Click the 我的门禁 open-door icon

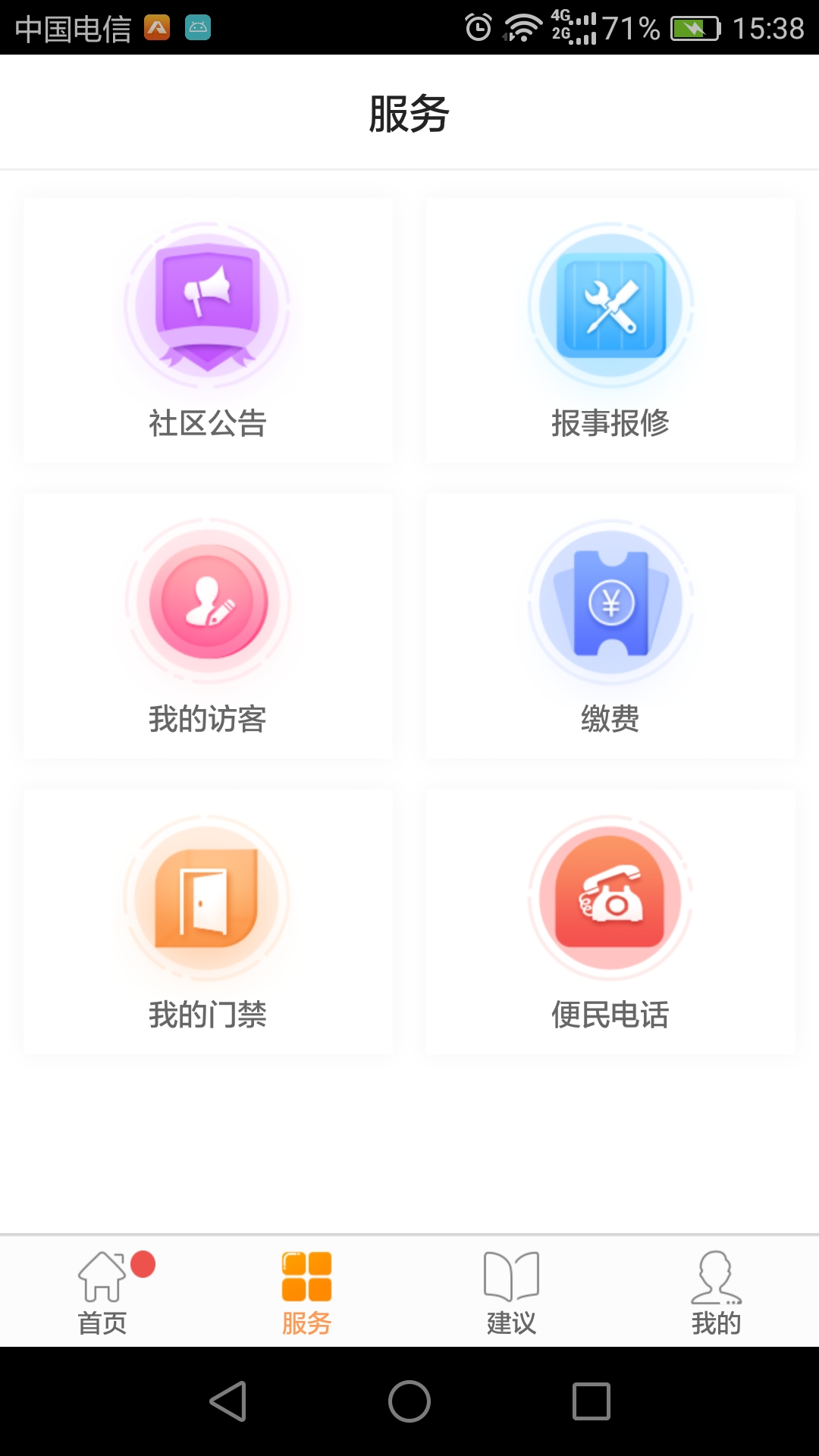pos(209,895)
